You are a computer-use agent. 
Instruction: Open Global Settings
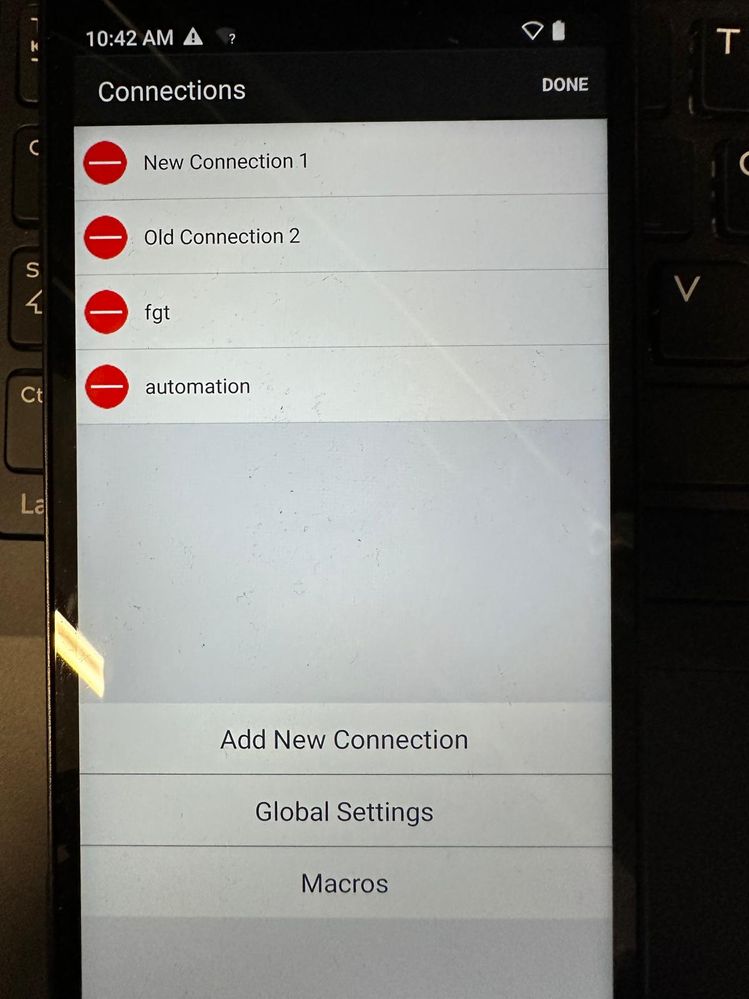click(x=344, y=812)
